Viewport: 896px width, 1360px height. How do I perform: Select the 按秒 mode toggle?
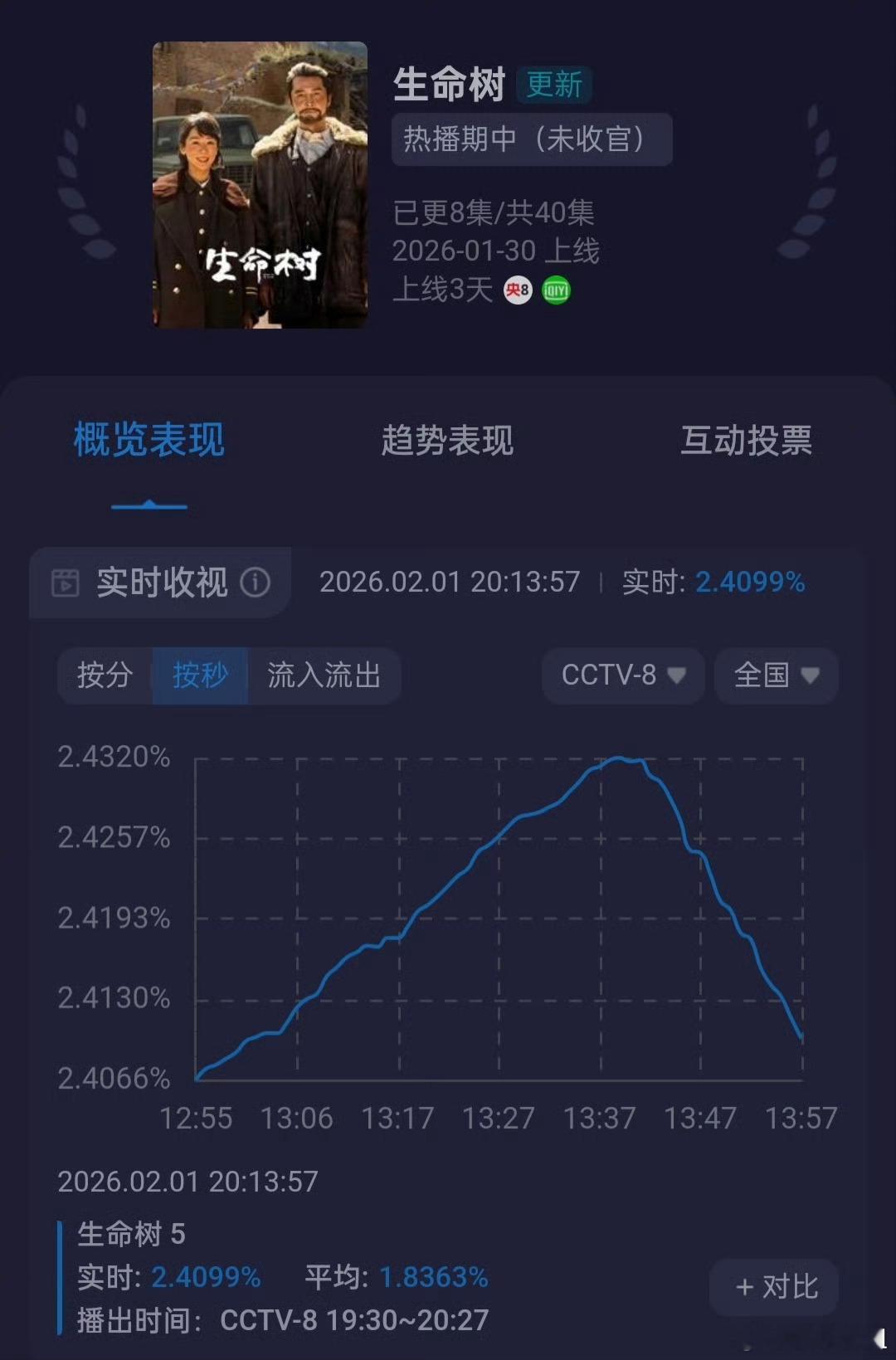[200, 676]
